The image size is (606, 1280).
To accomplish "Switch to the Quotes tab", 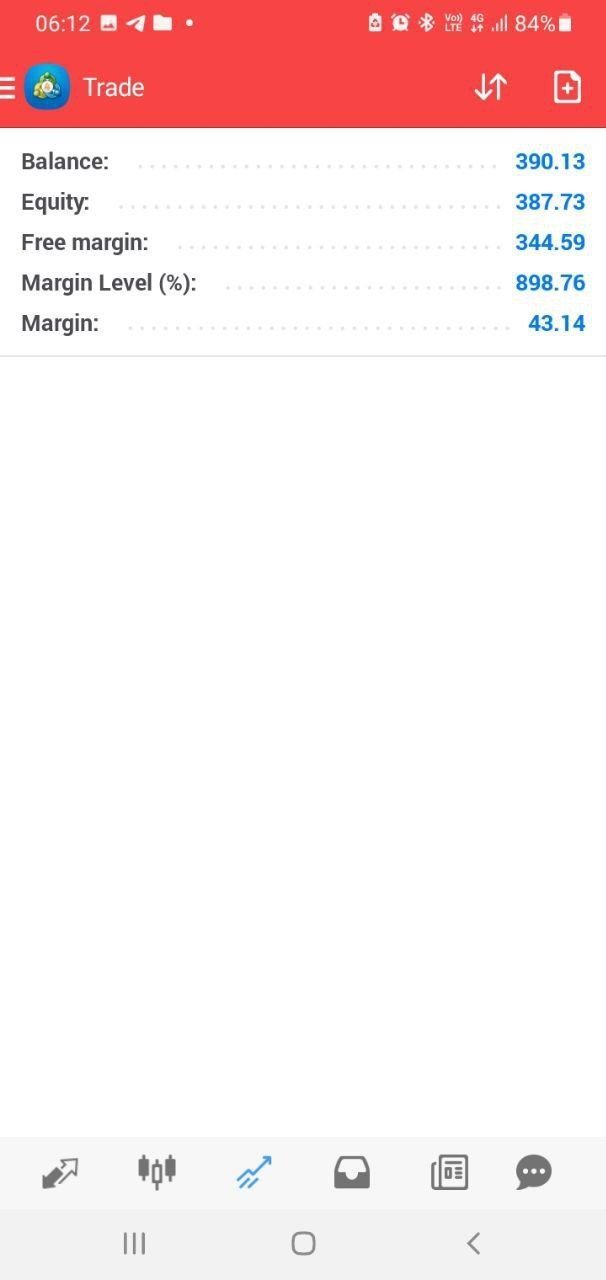I will click(x=60, y=1171).
